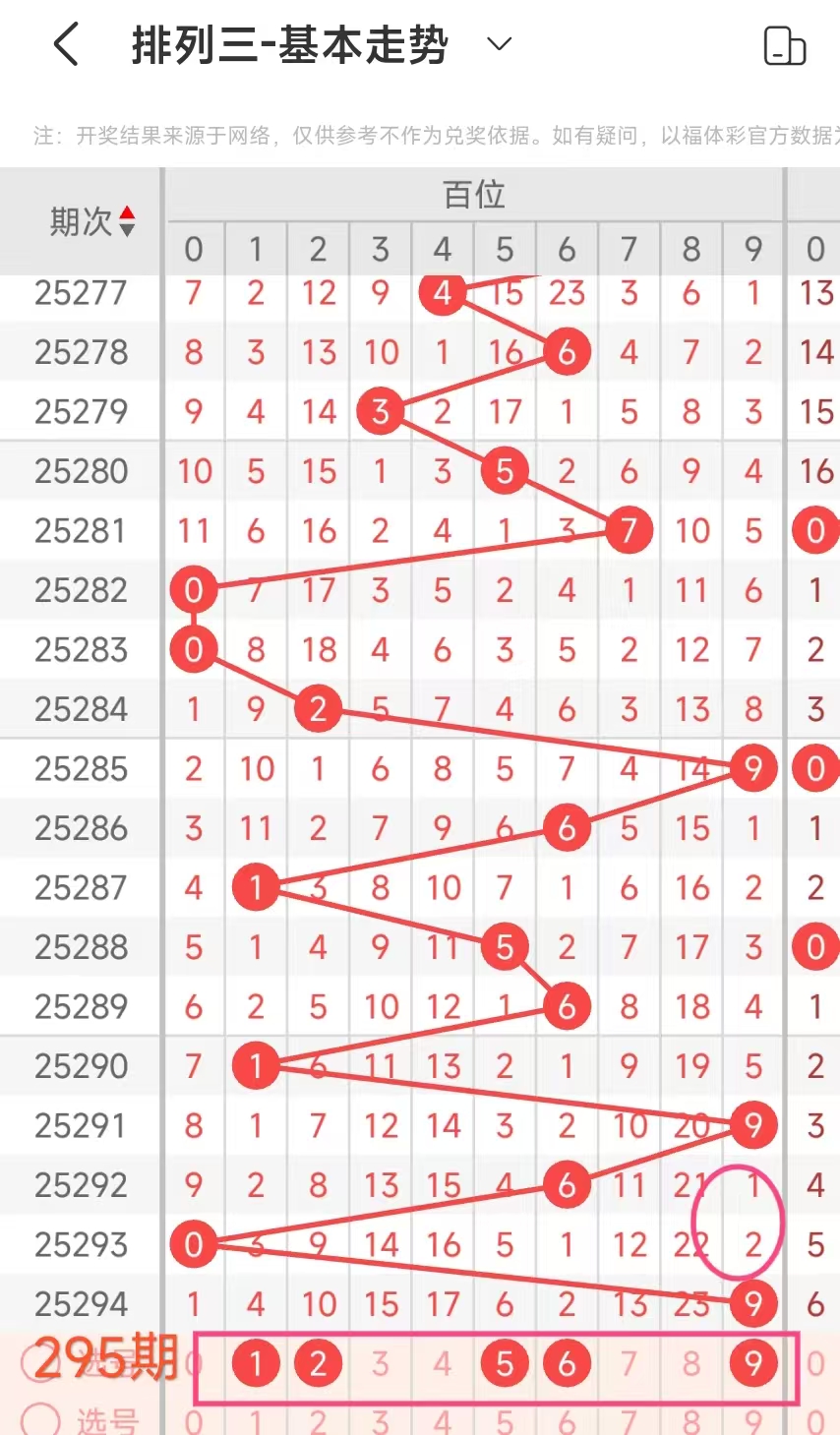Pick number 3 in the 295期 pick row

[381, 1363]
